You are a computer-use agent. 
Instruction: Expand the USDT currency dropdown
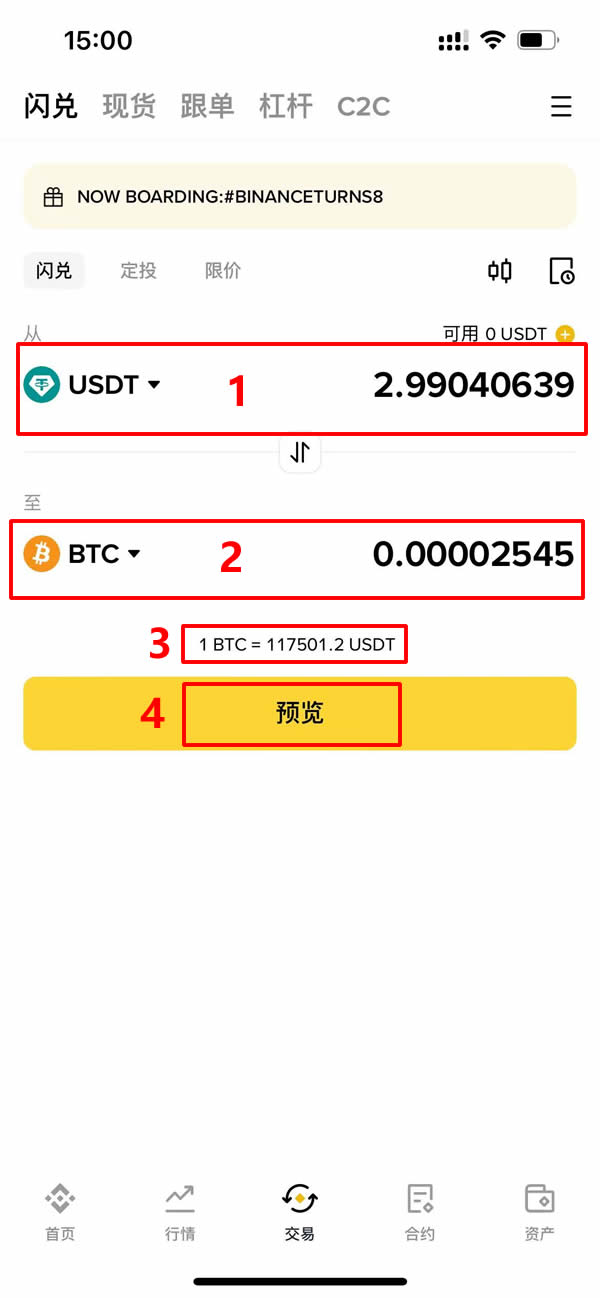tap(92, 385)
